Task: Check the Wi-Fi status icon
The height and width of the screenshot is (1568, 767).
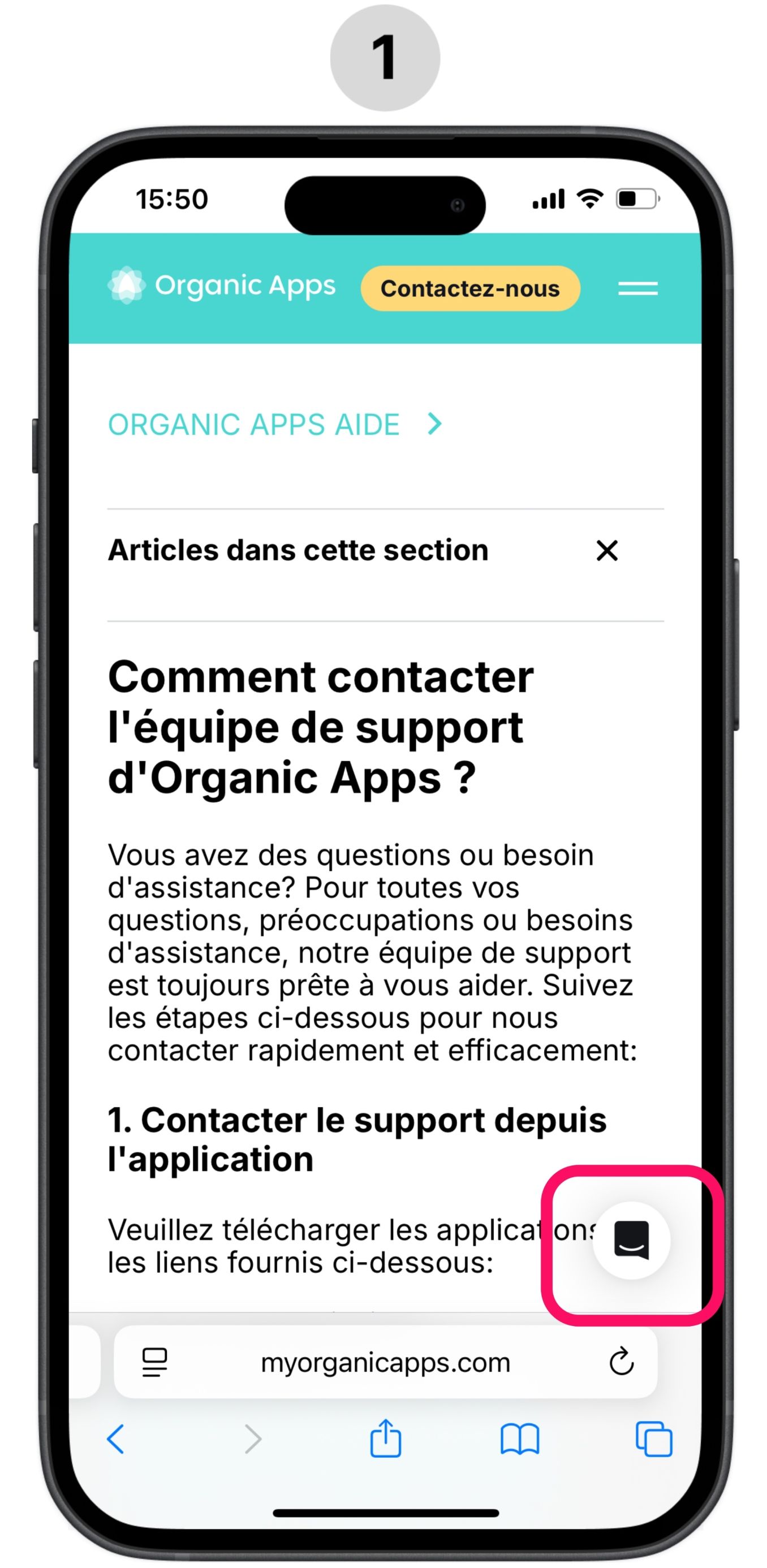Action: tap(588, 200)
